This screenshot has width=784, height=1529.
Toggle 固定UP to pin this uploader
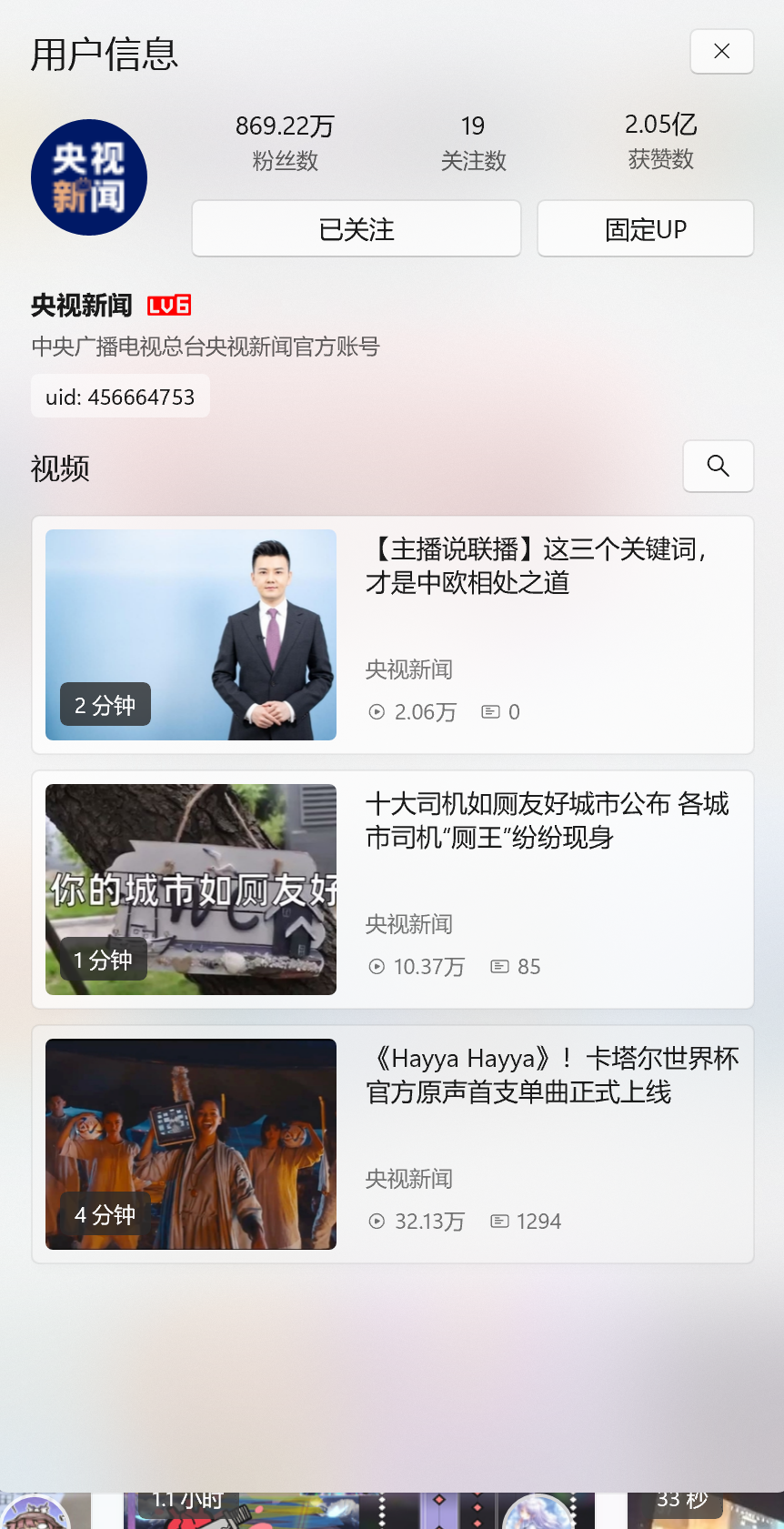tap(645, 228)
